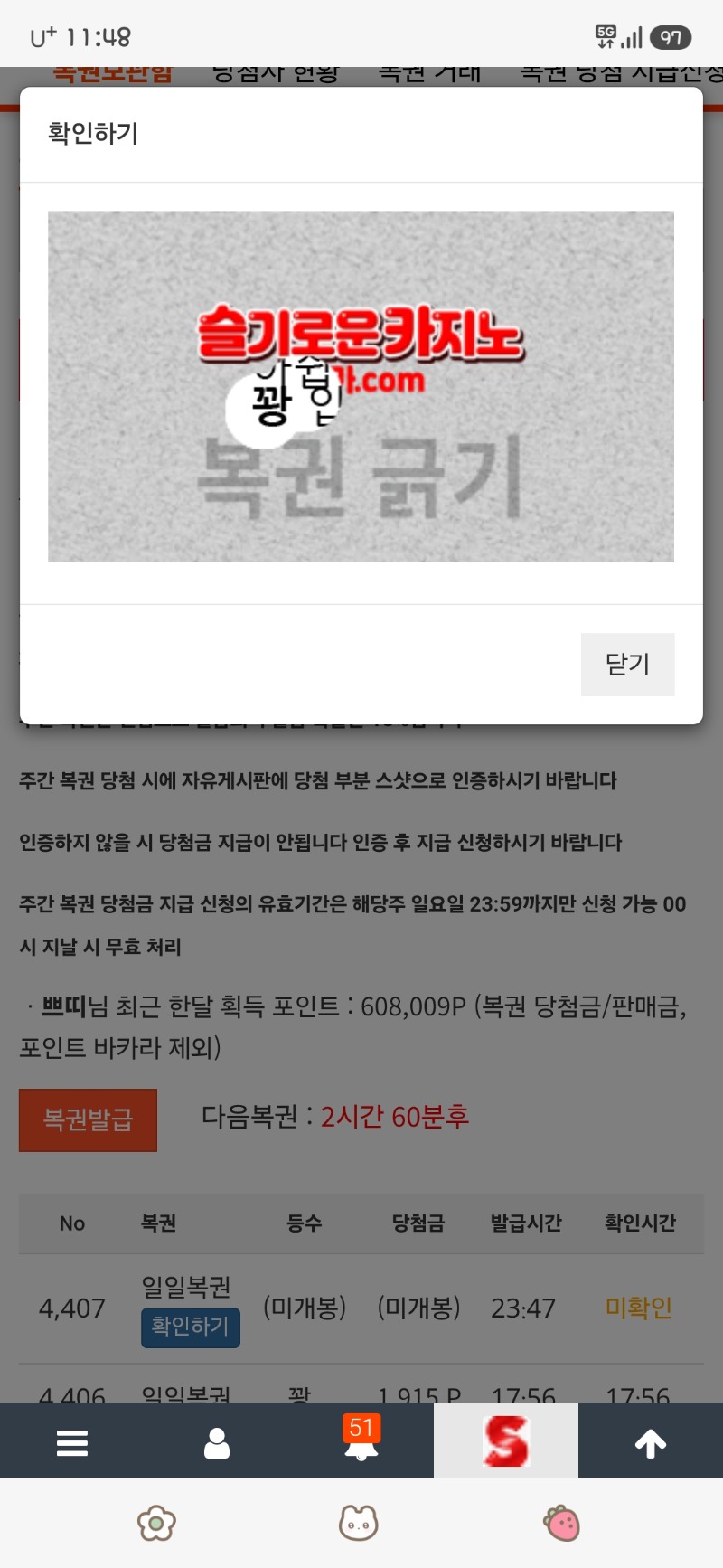The image size is (723, 1568).
Task: Tap the red S logo button
Action: pos(506,1440)
